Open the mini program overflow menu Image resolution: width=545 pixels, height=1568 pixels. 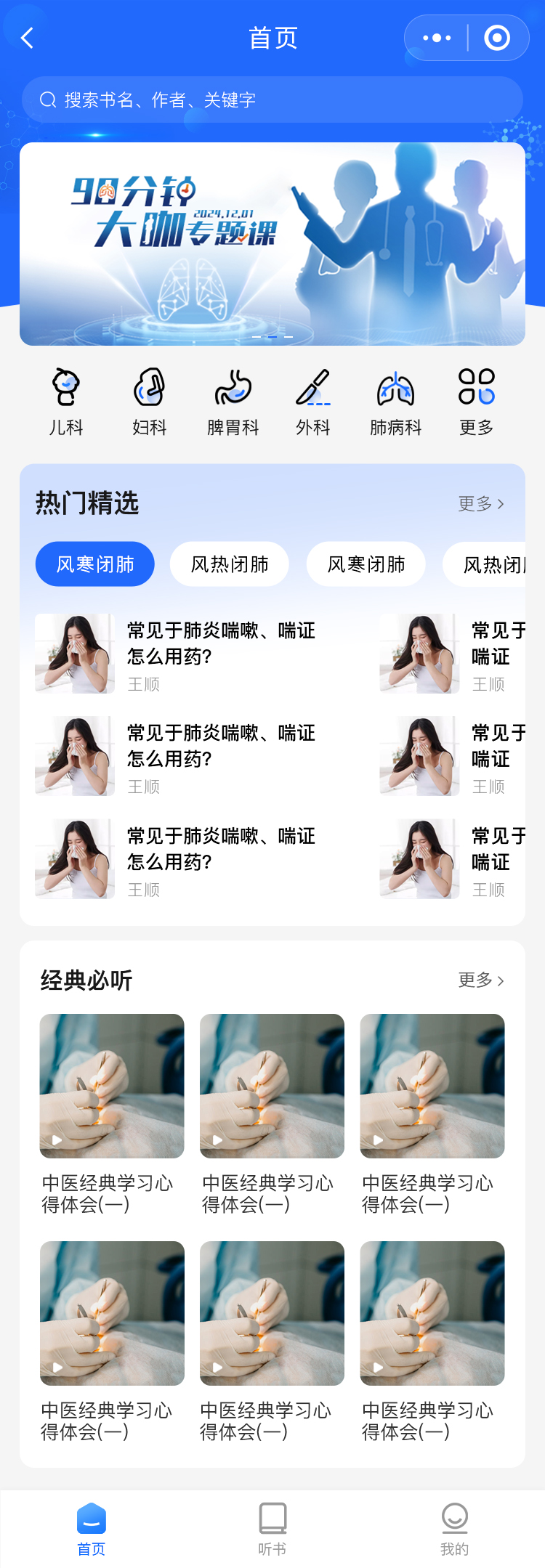click(x=436, y=38)
